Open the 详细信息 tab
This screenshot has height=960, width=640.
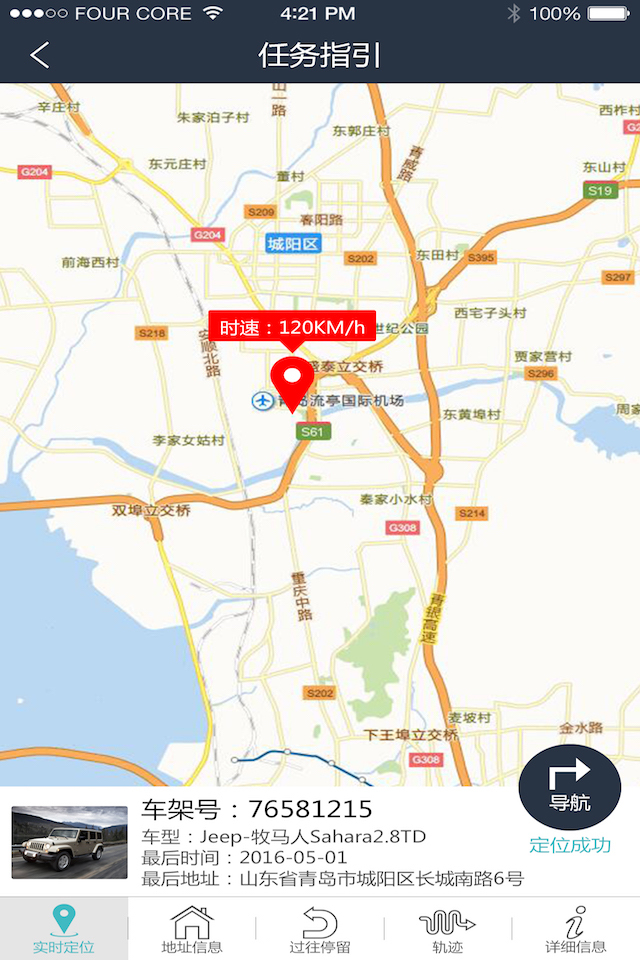pyautogui.click(x=575, y=929)
